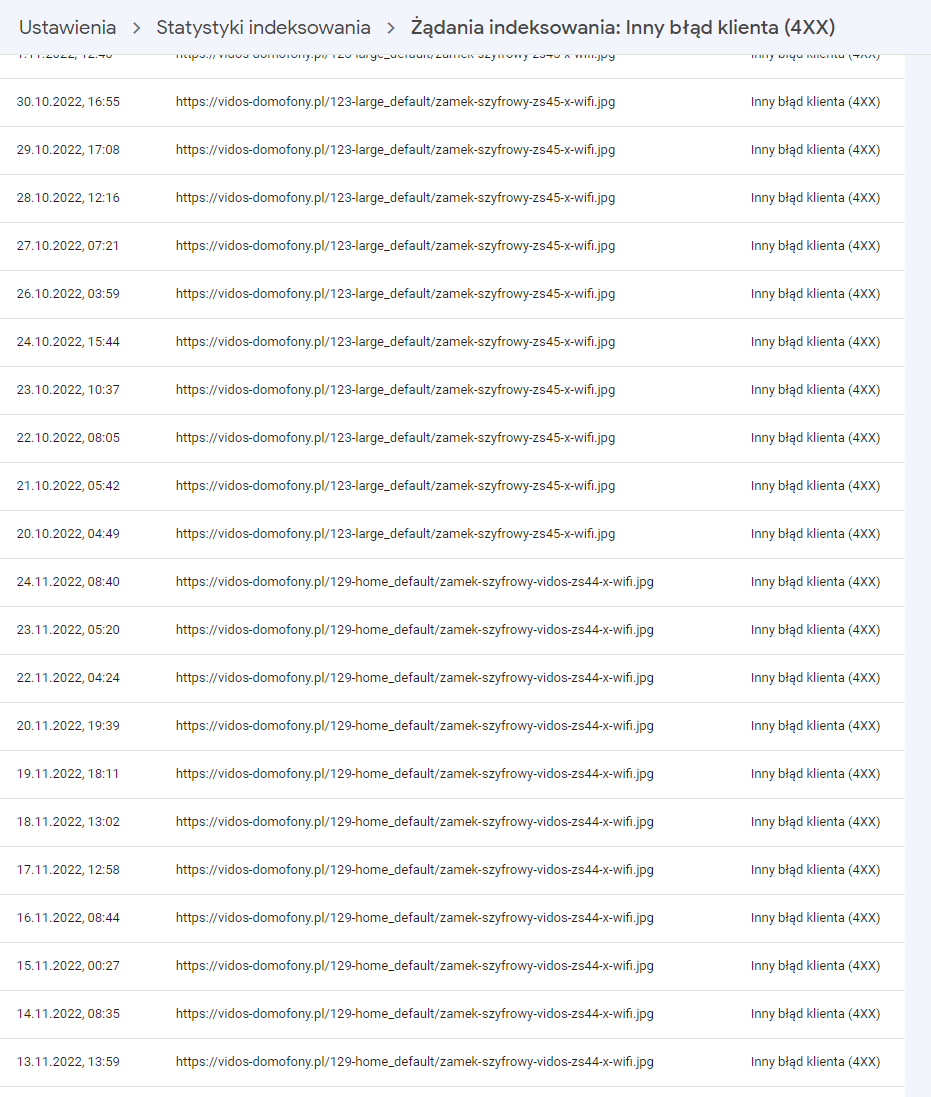Select the row dated 13.11.2022, 13:59
Viewport: 931px width, 1097px height.
tap(414, 1062)
